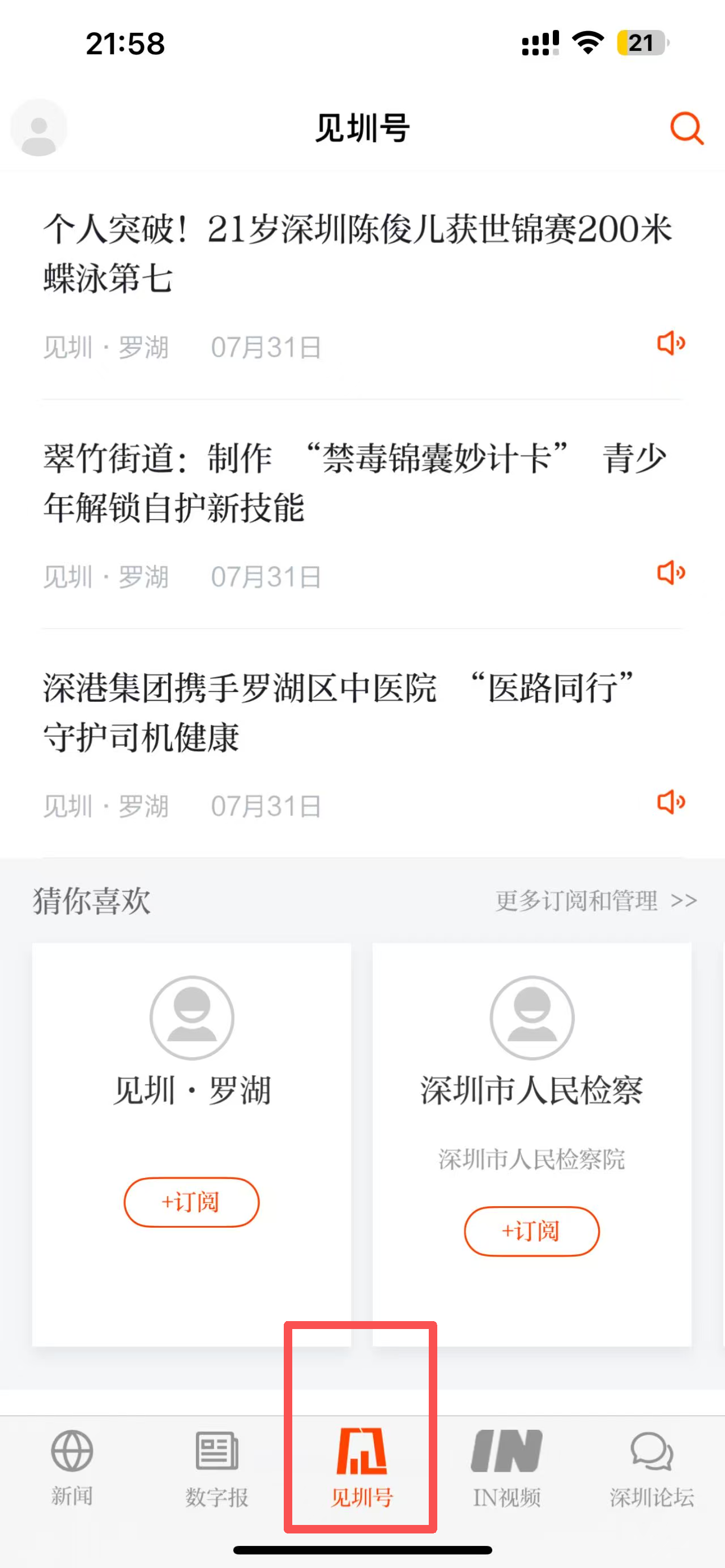The image size is (725, 1568).
Task: Open the 深圳论坛 tab
Action: point(652,1467)
